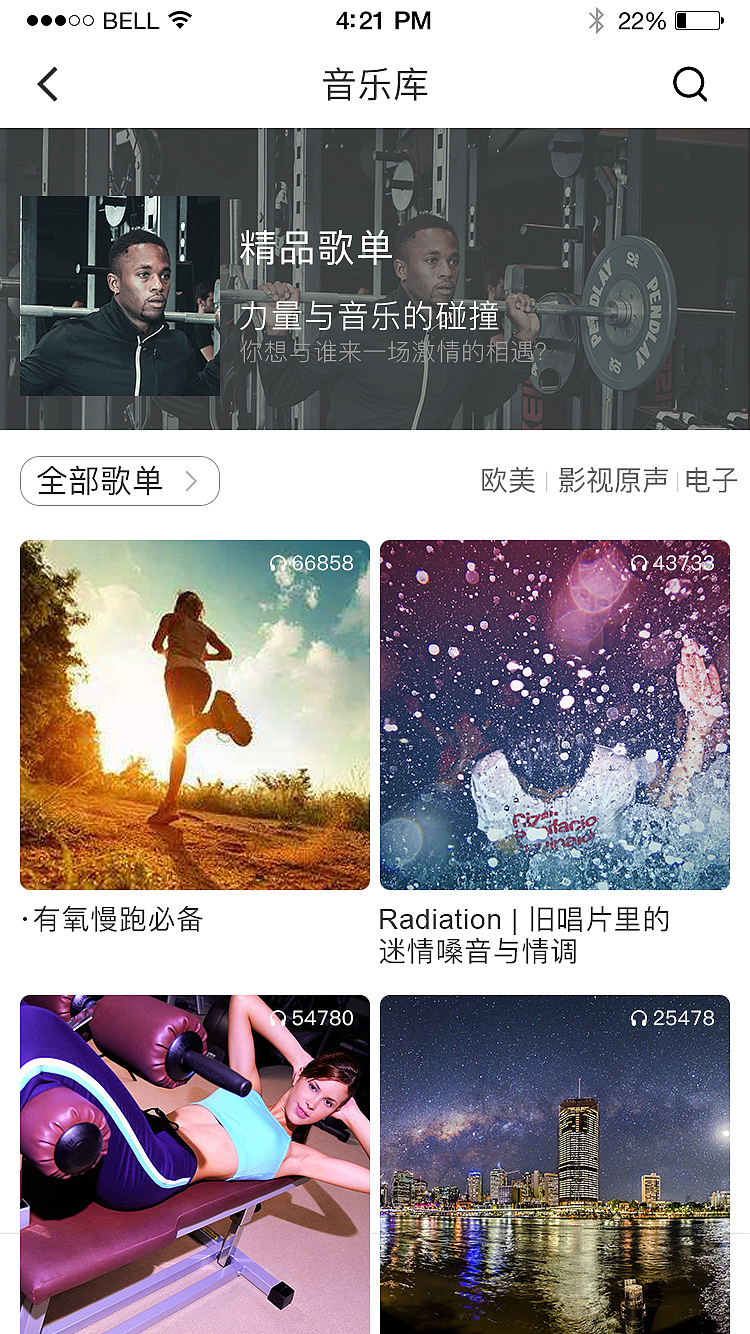750x1334 pixels.
Task: Open search using the magnifier icon
Action: click(690, 84)
